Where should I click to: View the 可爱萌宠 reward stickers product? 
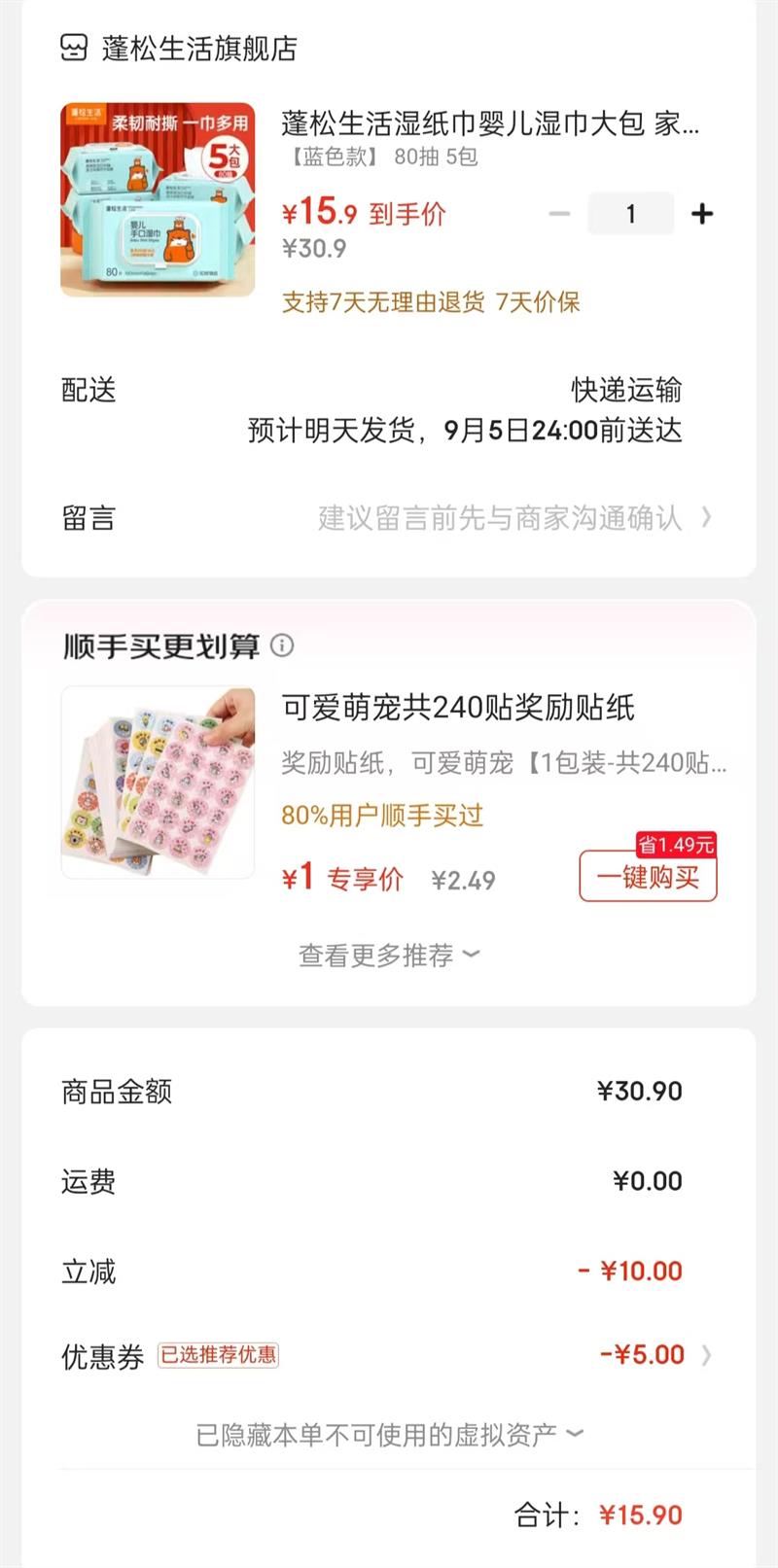pos(457,708)
